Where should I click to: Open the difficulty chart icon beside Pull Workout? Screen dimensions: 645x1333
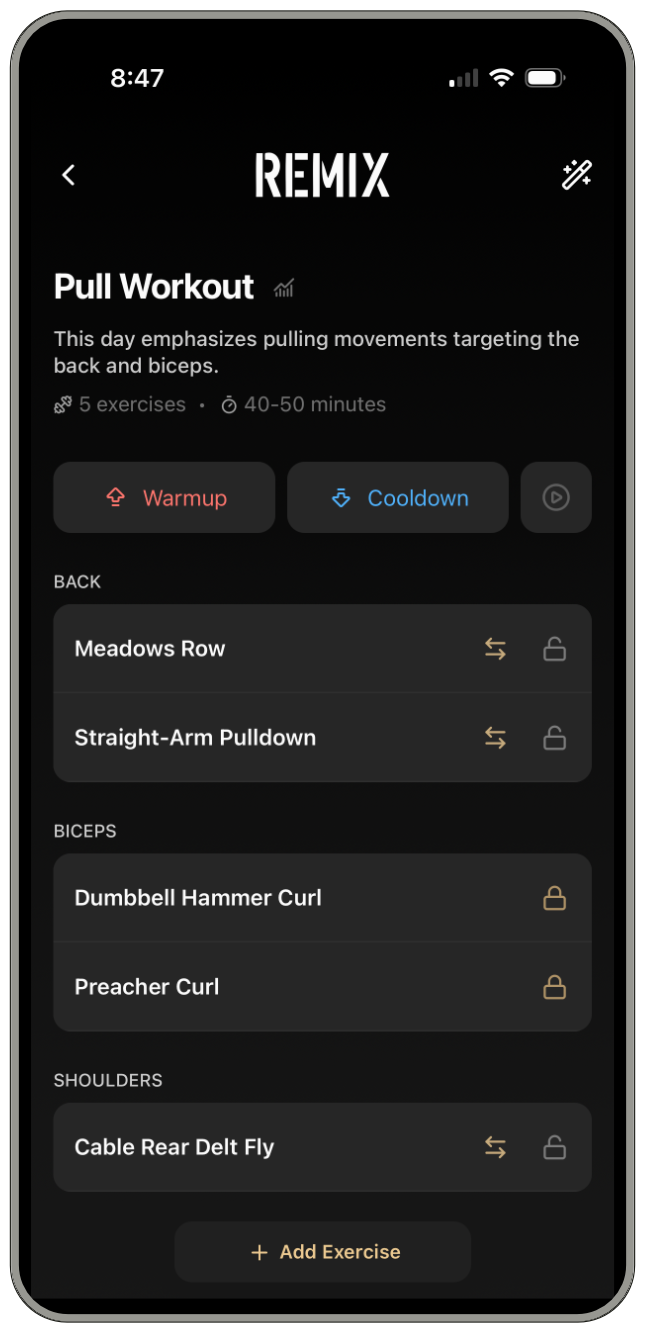coord(284,289)
